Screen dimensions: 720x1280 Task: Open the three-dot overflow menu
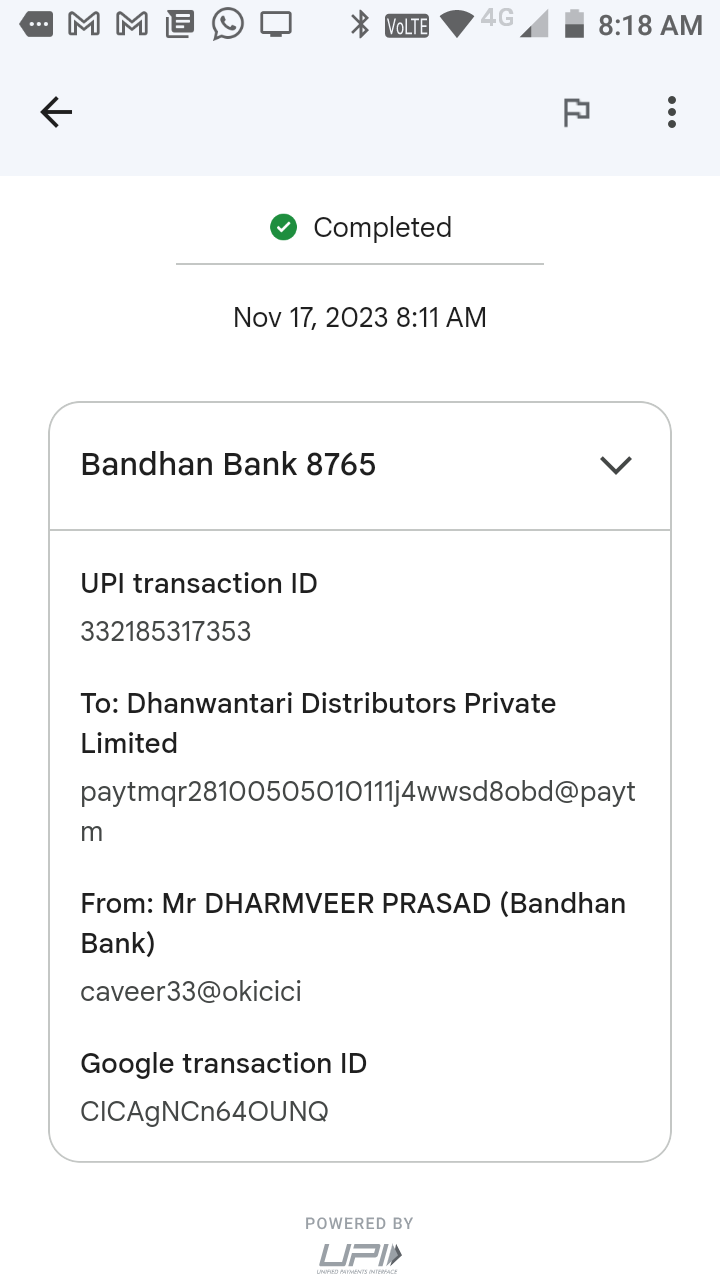point(672,112)
